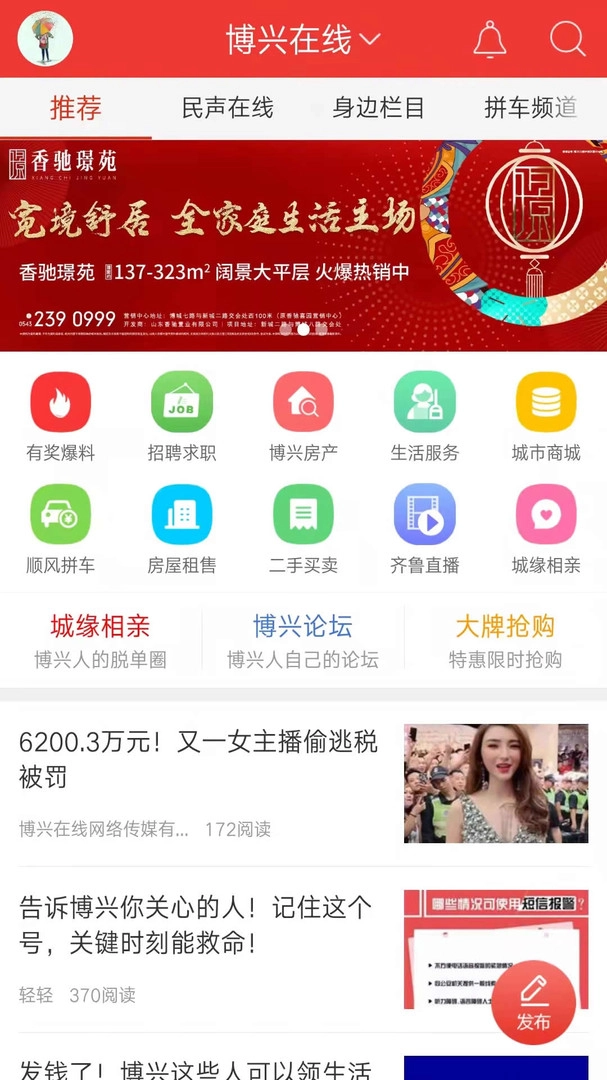Image resolution: width=607 pixels, height=1080 pixels.
Task: Open the 香驰璟苑 banner ad
Action: pyautogui.click(x=303, y=245)
